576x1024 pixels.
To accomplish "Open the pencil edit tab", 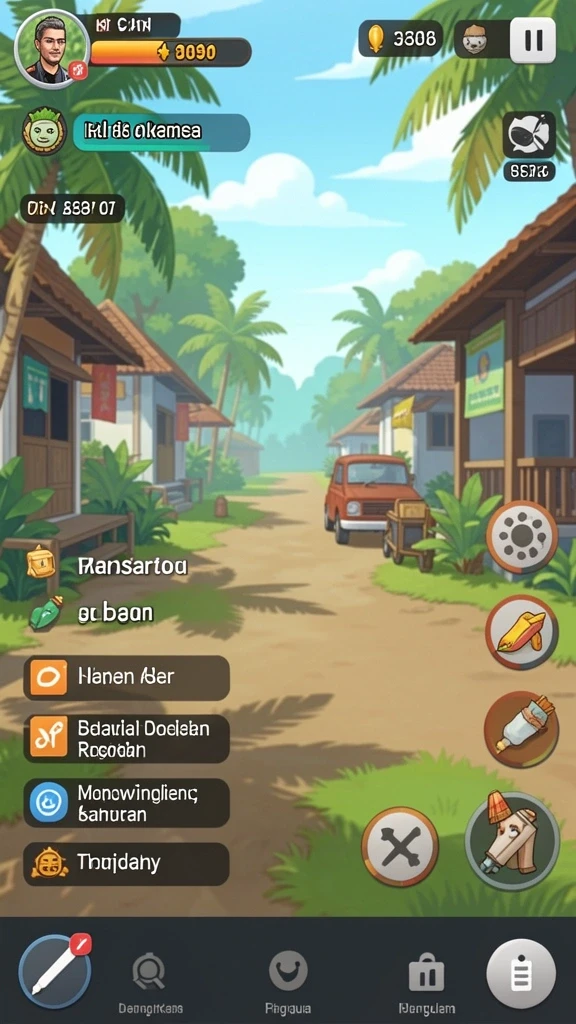I will pyautogui.click(x=55, y=971).
